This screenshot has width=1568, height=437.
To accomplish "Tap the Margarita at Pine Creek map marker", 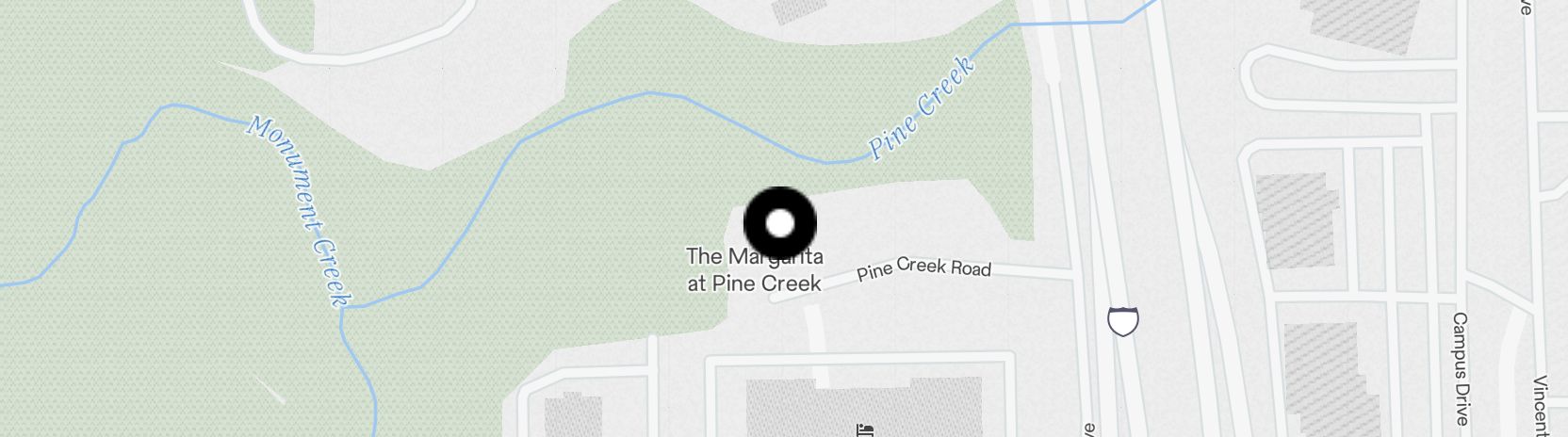I will point(780,223).
